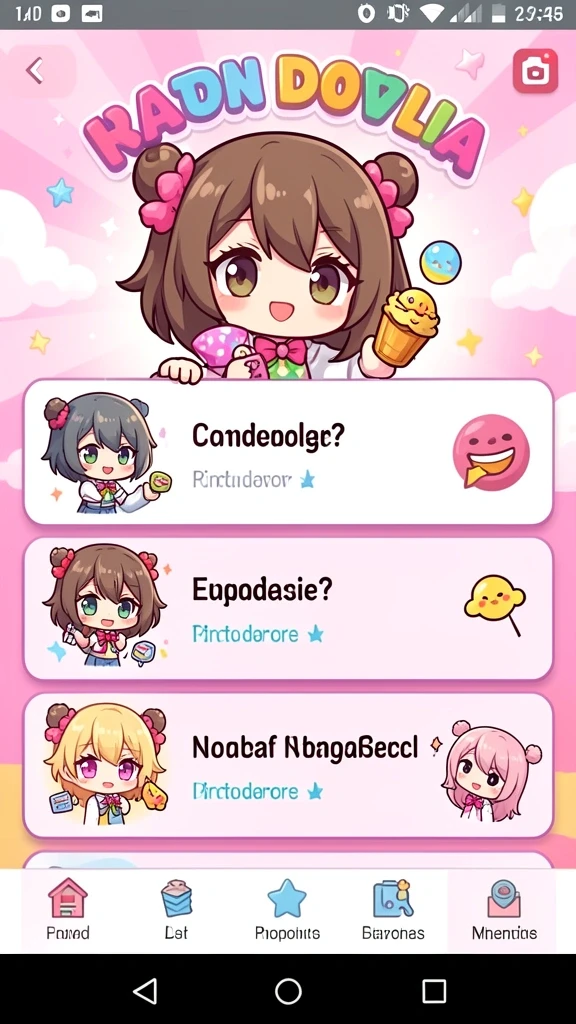The width and height of the screenshot is (576, 1024).
Task: Open the Candeoolgc? card
Action: [x=288, y=451]
